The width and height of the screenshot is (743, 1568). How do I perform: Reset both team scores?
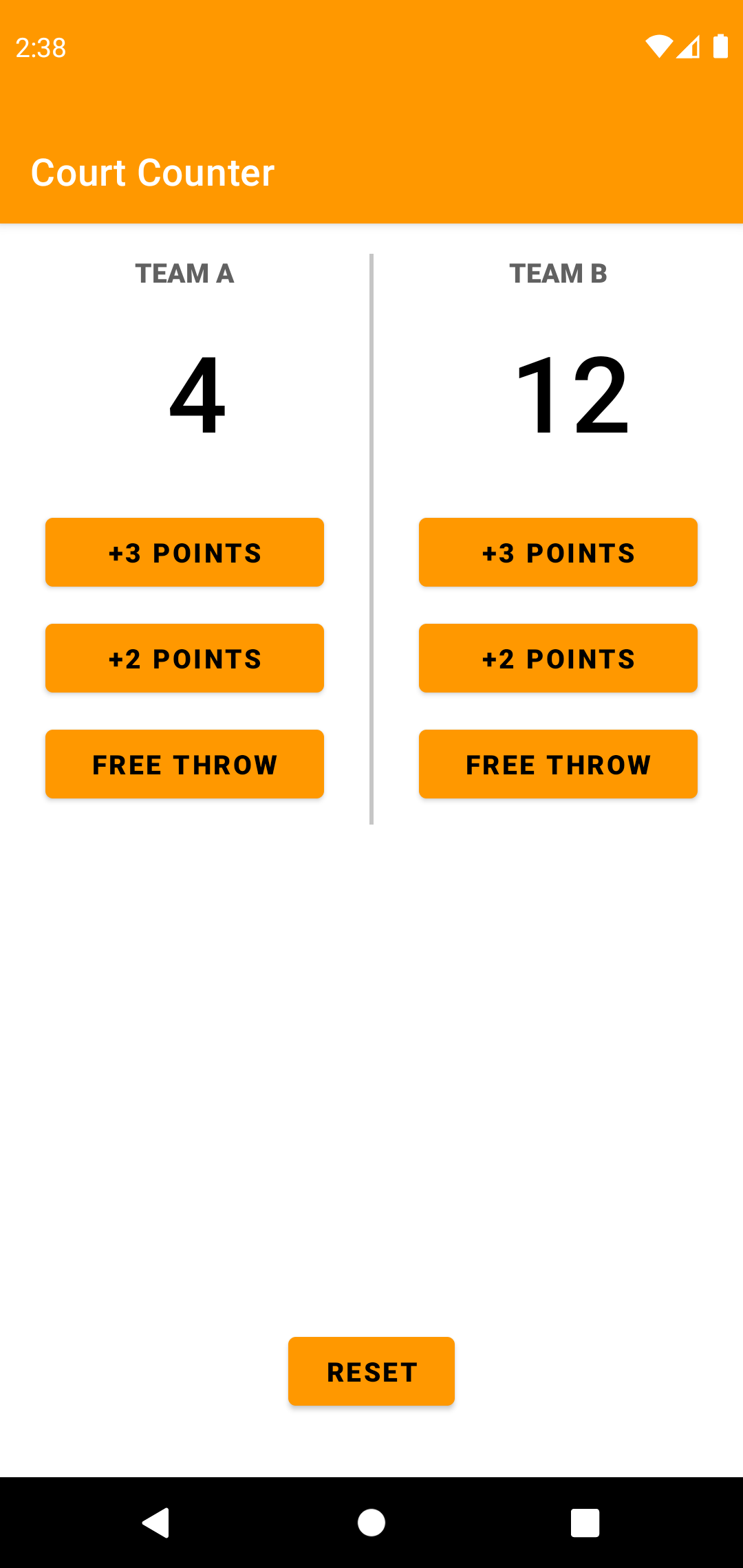(x=371, y=1371)
